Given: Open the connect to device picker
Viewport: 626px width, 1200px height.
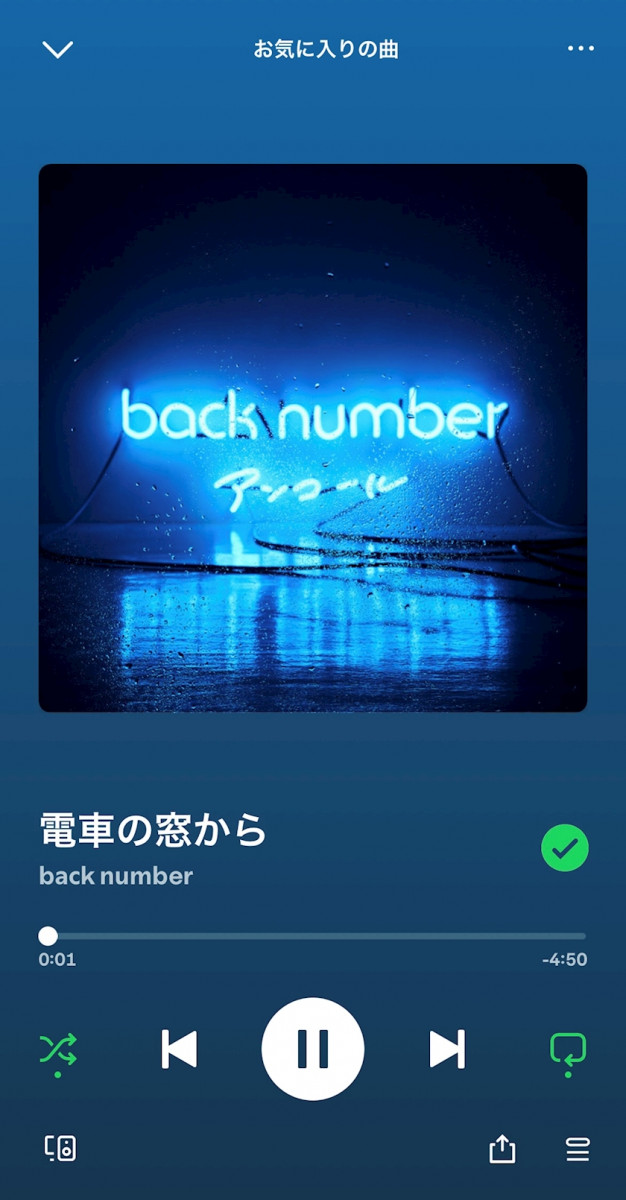Looking at the screenshot, I should [60, 1148].
